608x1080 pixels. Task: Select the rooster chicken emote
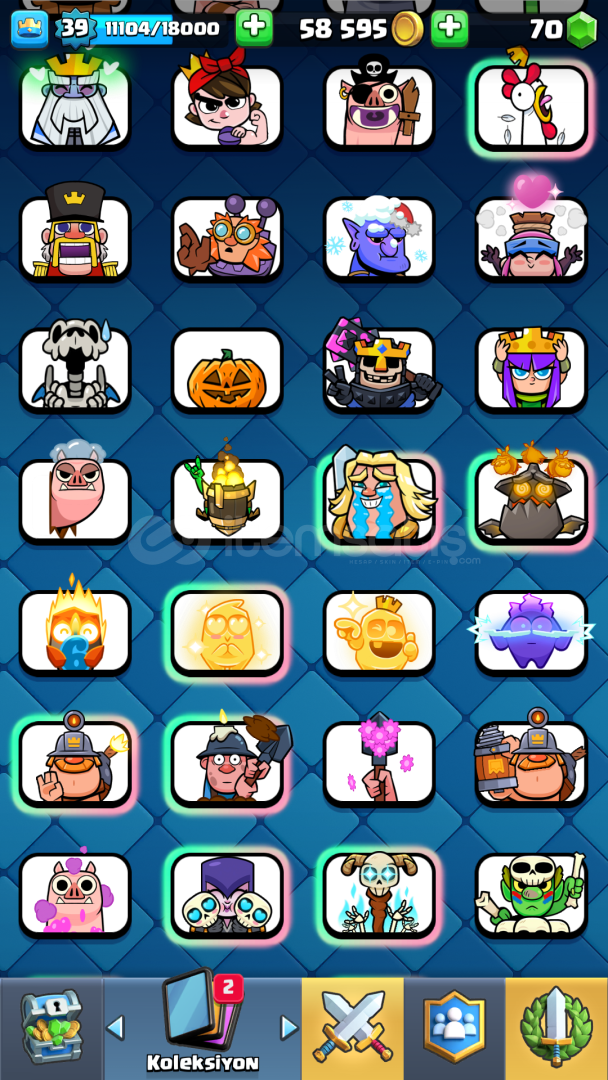pyautogui.click(x=531, y=107)
